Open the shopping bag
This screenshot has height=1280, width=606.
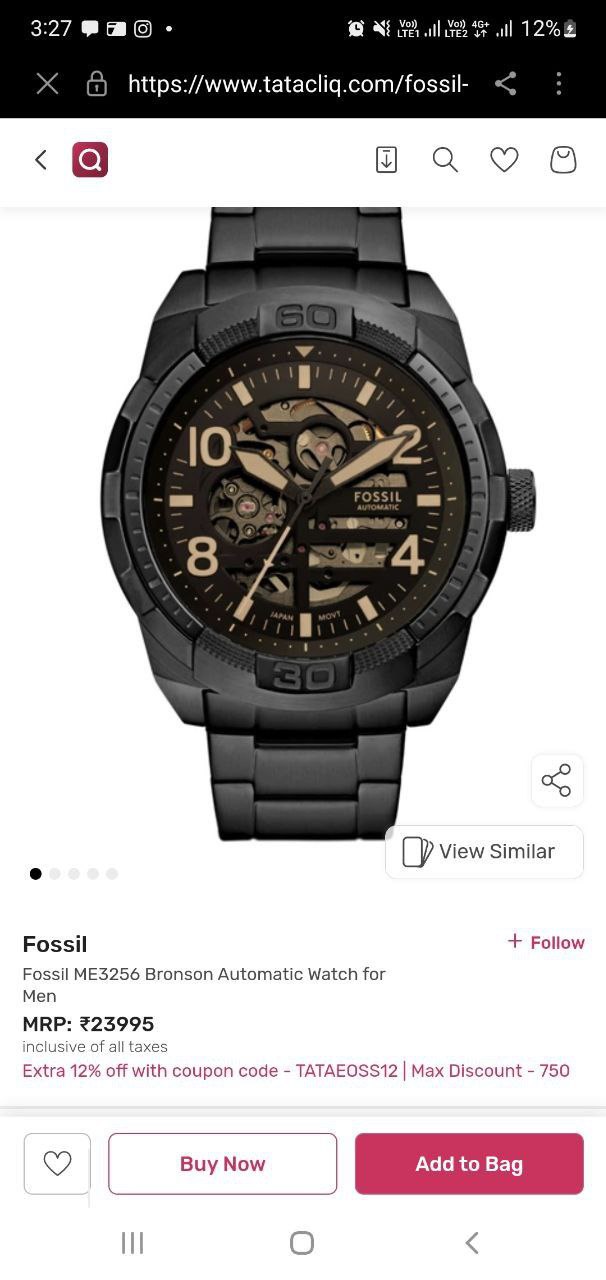[563, 160]
